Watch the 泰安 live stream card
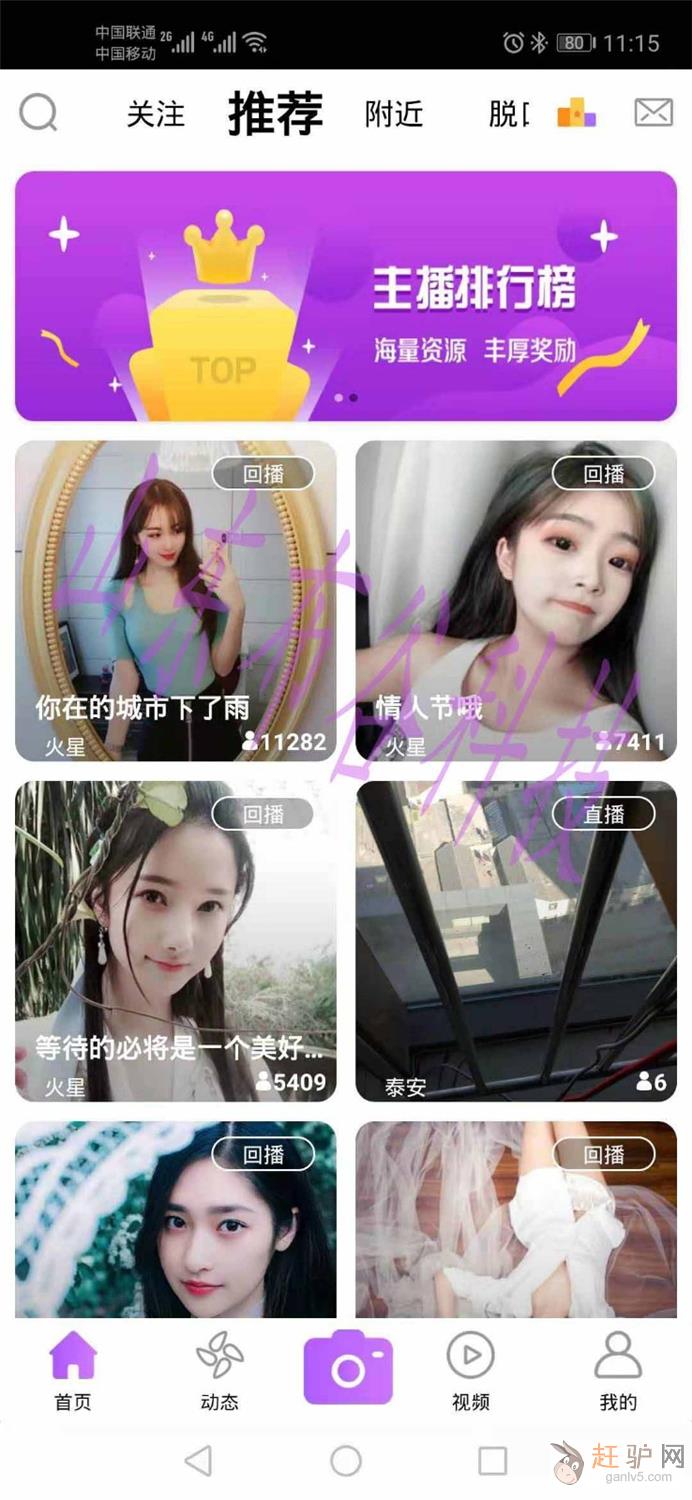 pyautogui.click(x=516, y=940)
